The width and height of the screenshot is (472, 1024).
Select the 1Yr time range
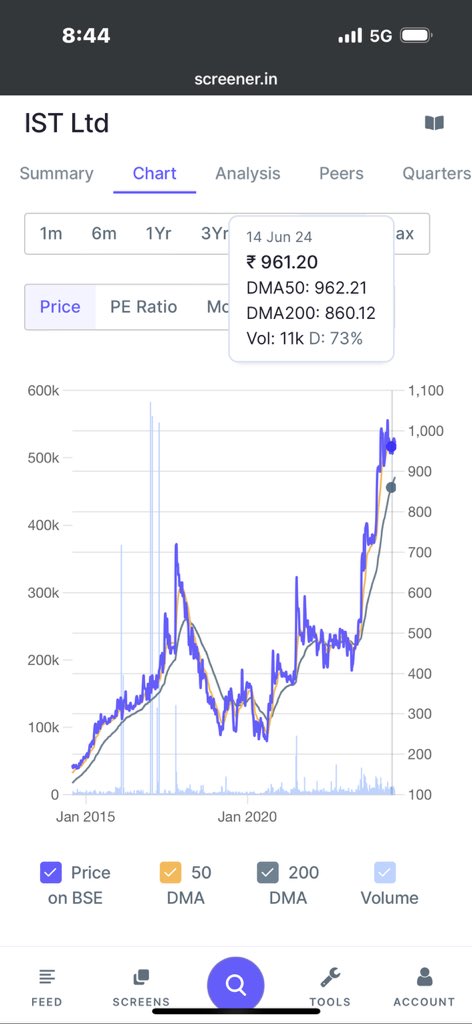(158, 234)
